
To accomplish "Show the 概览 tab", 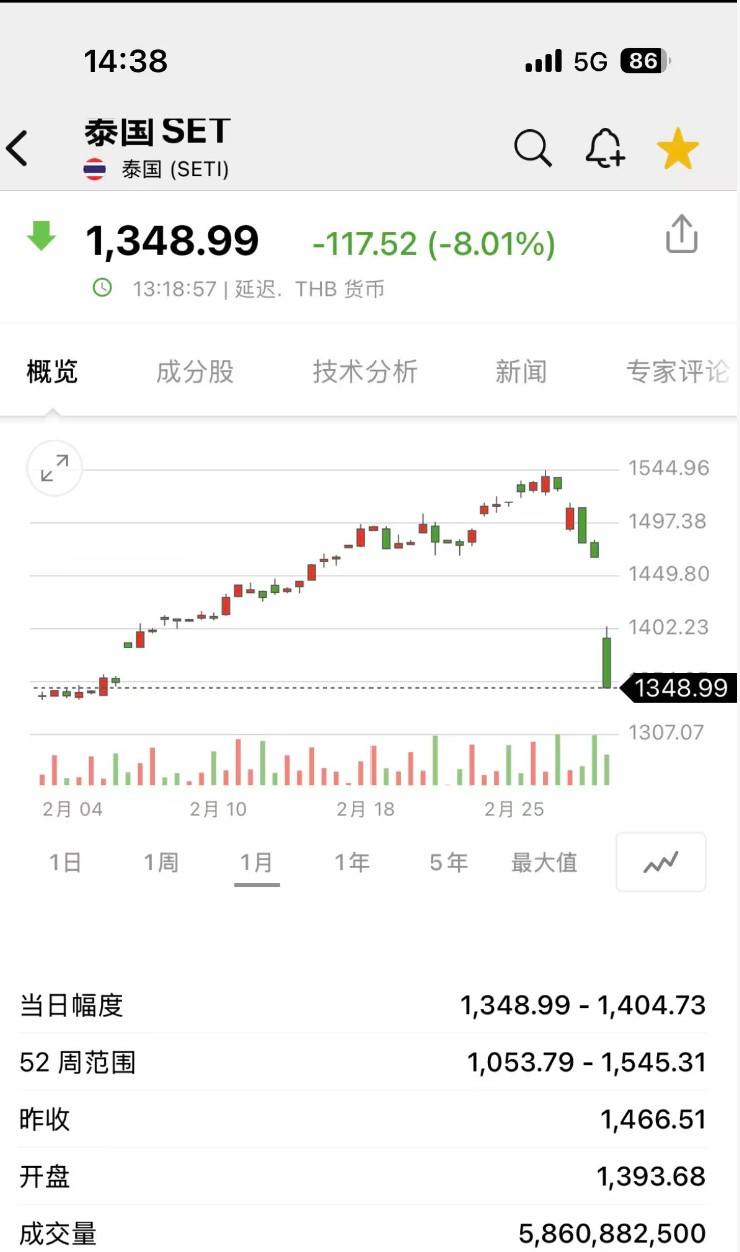I will point(52,372).
